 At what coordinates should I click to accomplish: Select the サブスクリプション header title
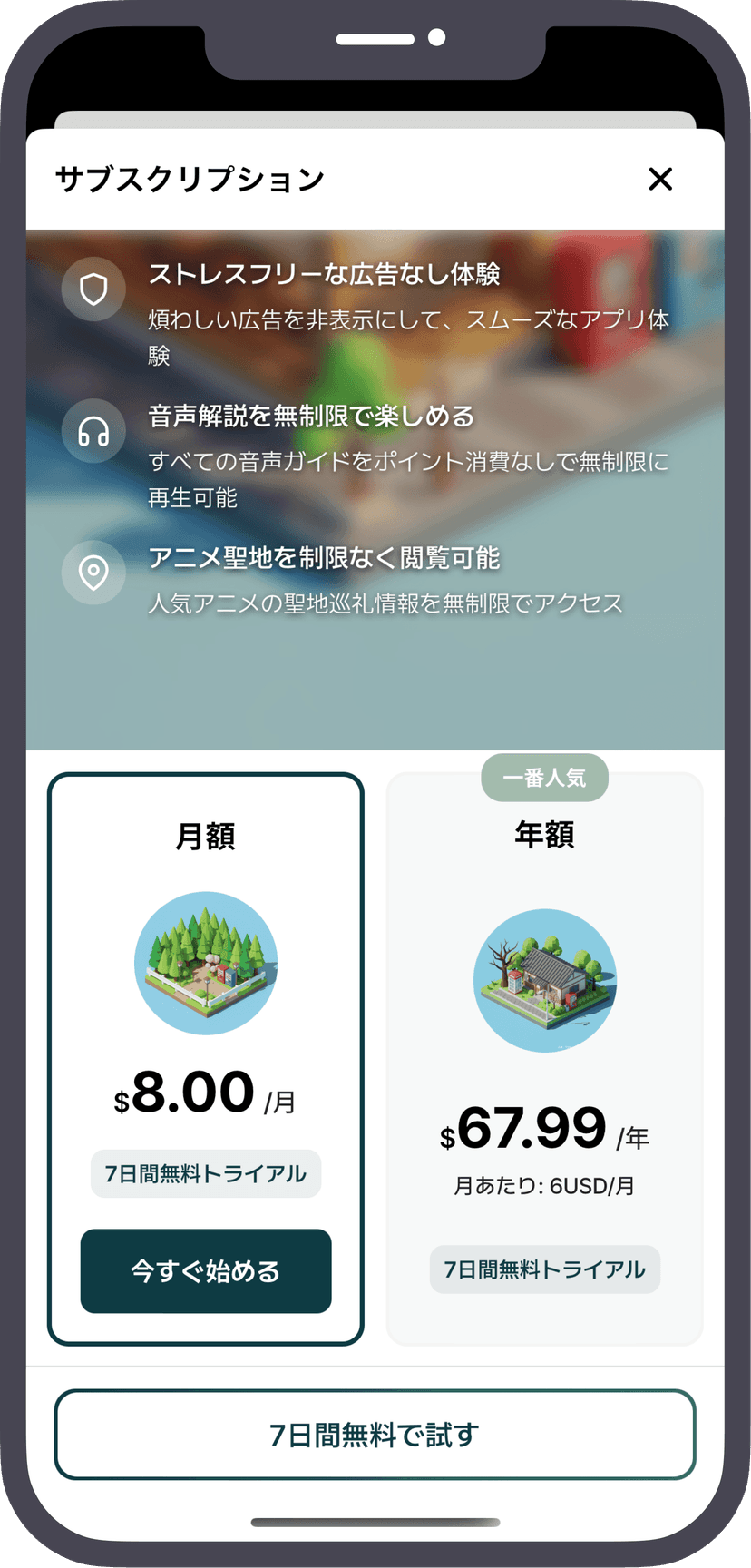[190, 179]
